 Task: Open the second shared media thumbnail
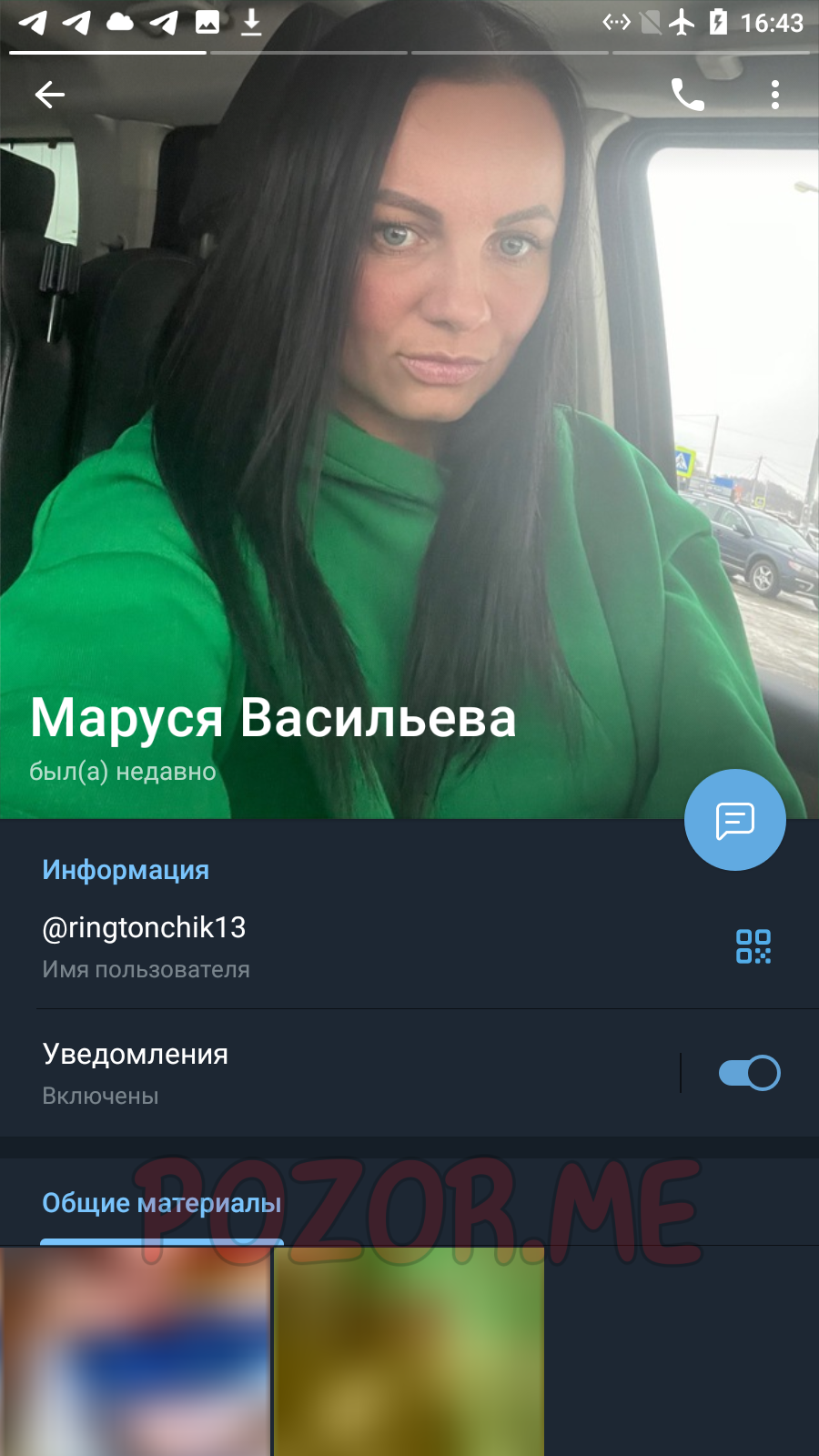coord(409,1351)
